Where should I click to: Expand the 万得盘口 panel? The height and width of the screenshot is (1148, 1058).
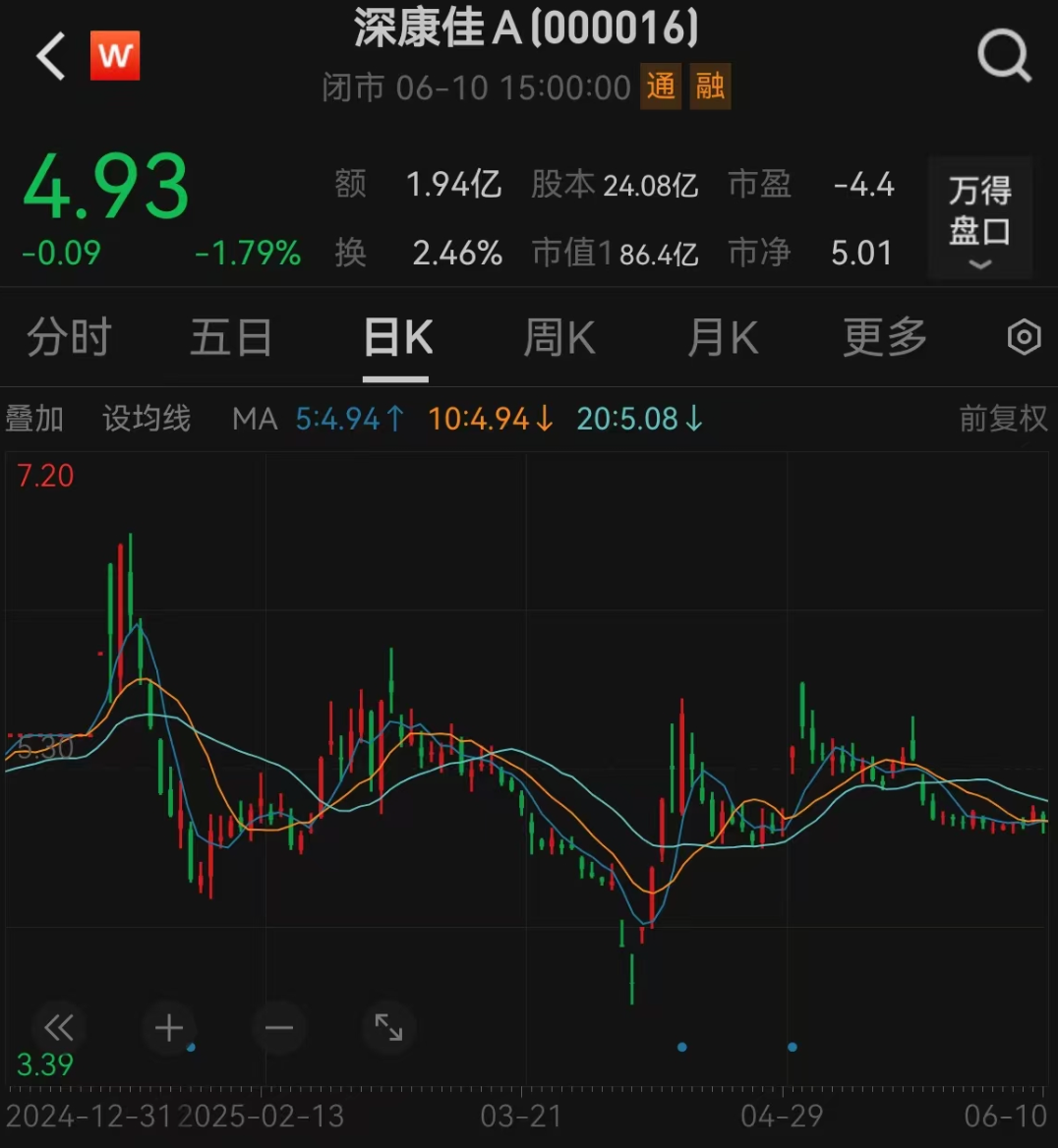pyautogui.click(x=979, y=219)
